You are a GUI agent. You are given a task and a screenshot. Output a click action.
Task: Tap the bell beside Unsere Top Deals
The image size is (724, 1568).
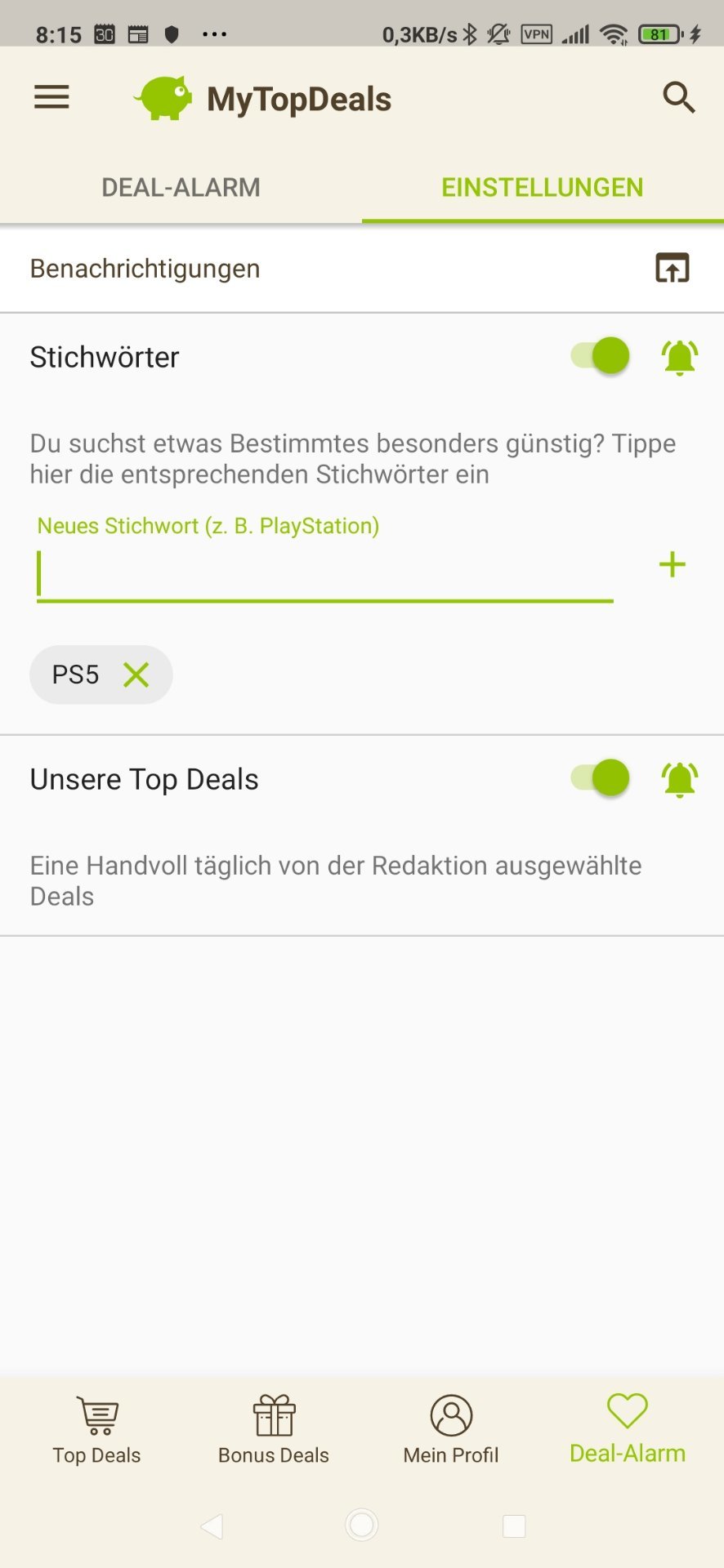pos(679,779)
